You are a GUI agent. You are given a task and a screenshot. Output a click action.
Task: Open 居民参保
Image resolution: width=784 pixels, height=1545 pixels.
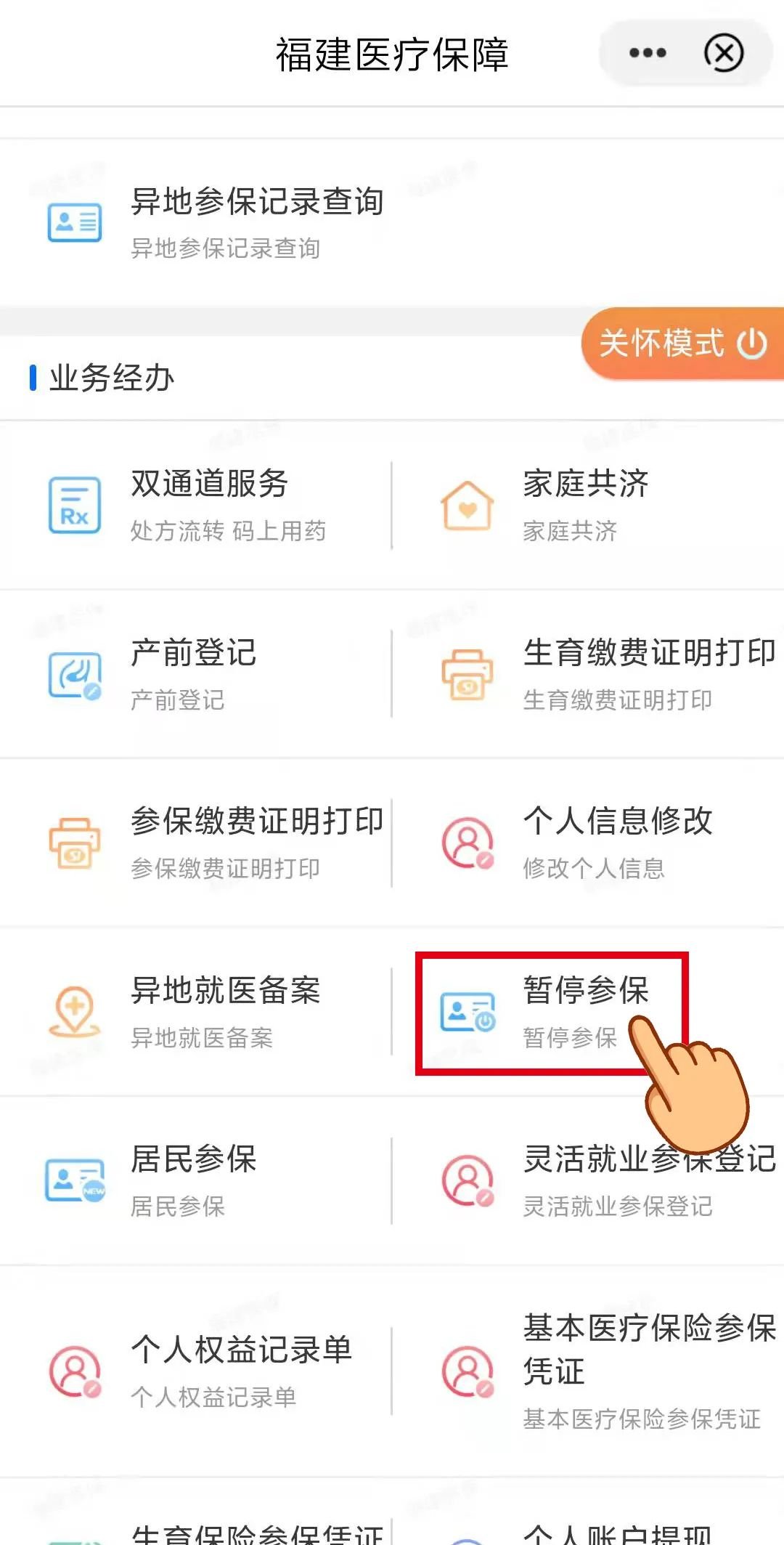tap(193, 1180)
